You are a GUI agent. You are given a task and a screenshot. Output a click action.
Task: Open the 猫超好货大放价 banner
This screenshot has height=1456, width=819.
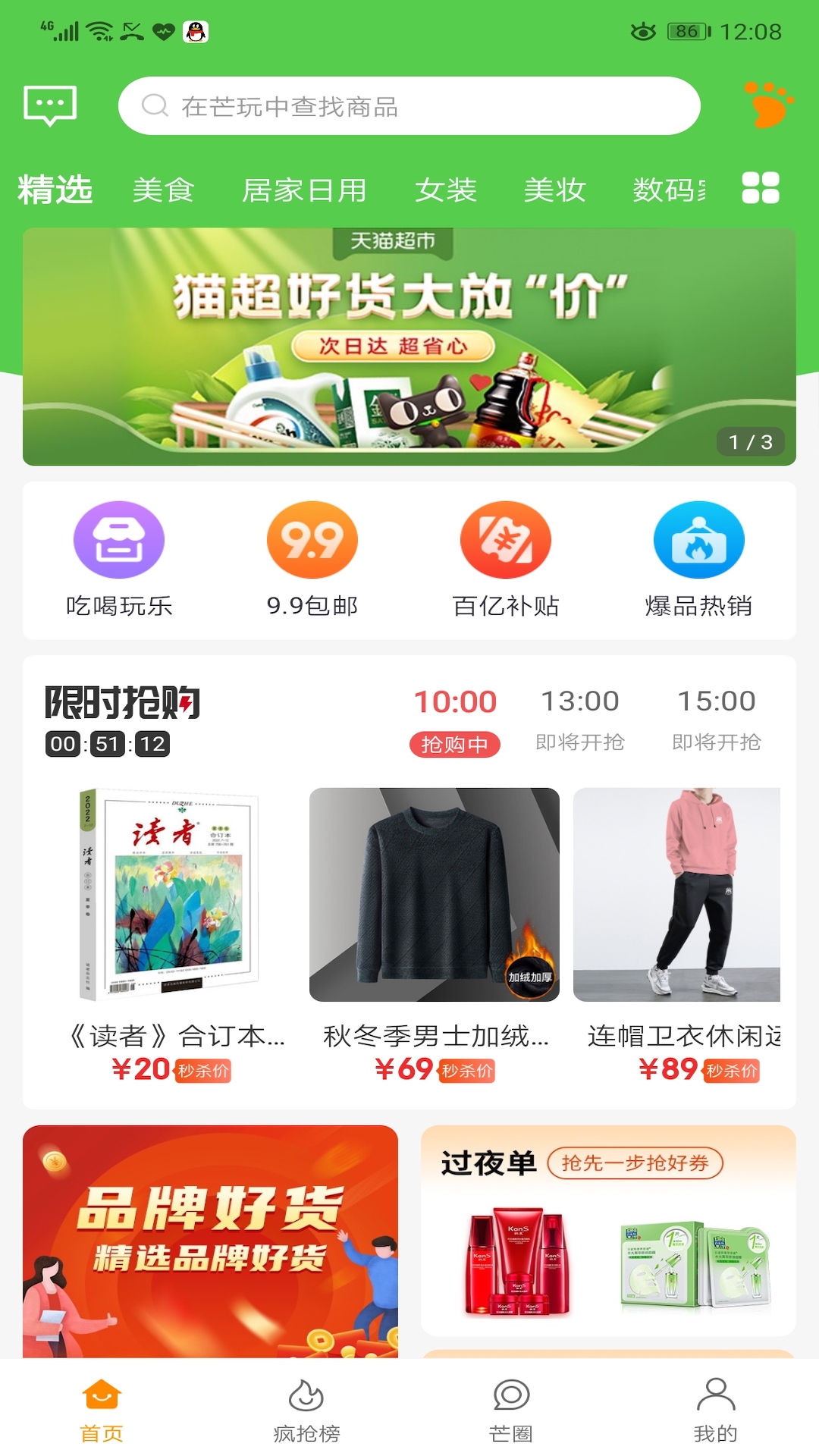click(409, 347)
